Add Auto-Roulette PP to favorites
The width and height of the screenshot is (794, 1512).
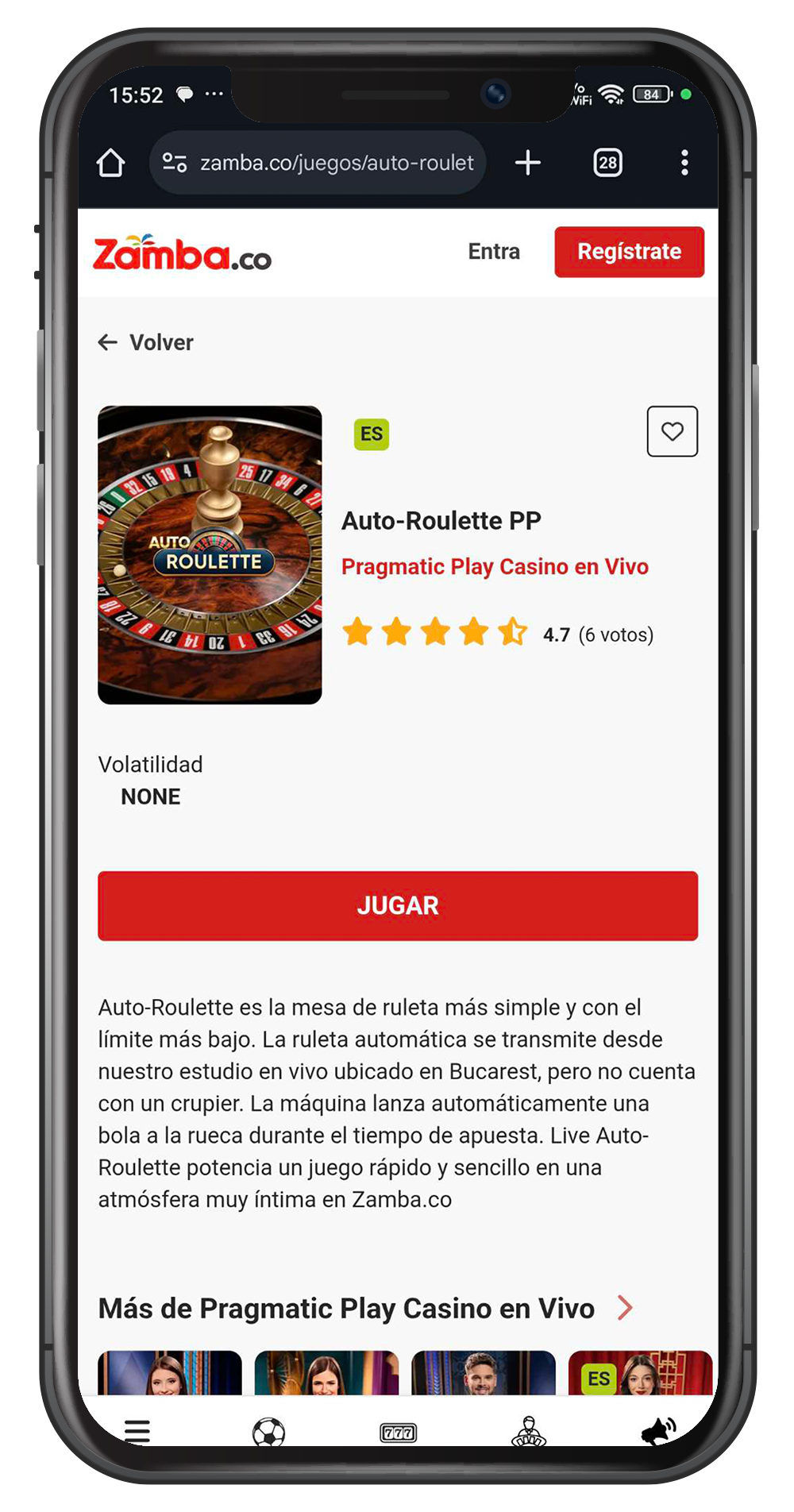click(672, 431)
